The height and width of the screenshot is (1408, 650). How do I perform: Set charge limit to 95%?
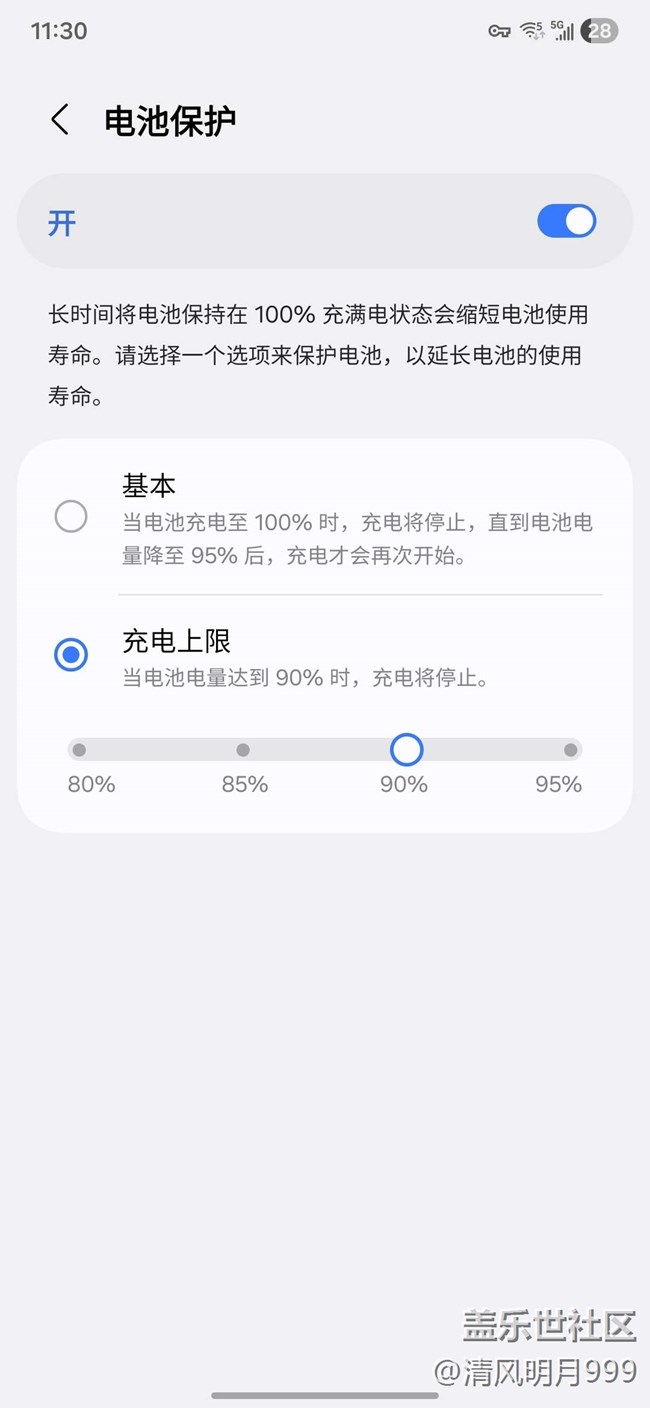pos(570,750)
